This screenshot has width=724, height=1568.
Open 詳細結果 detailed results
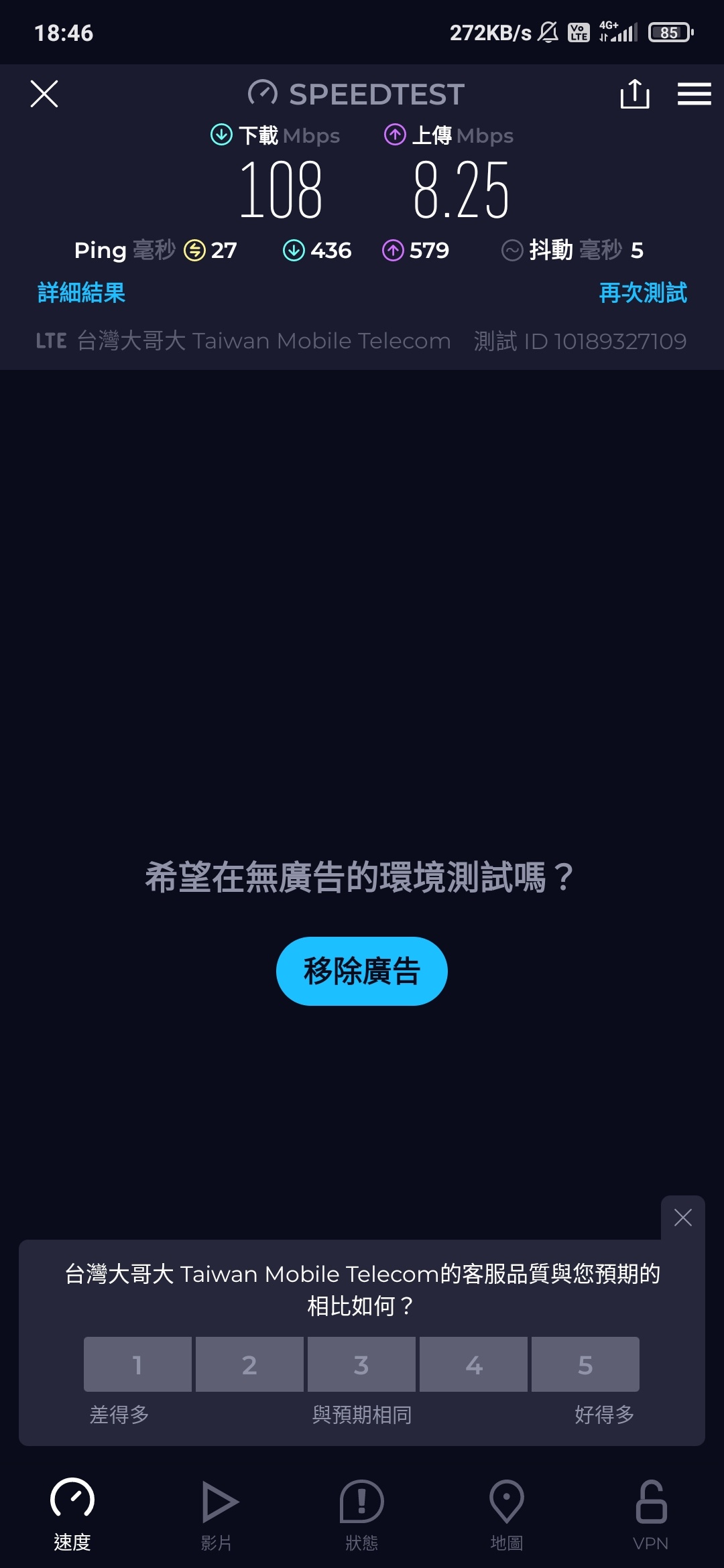pos(82,293)
